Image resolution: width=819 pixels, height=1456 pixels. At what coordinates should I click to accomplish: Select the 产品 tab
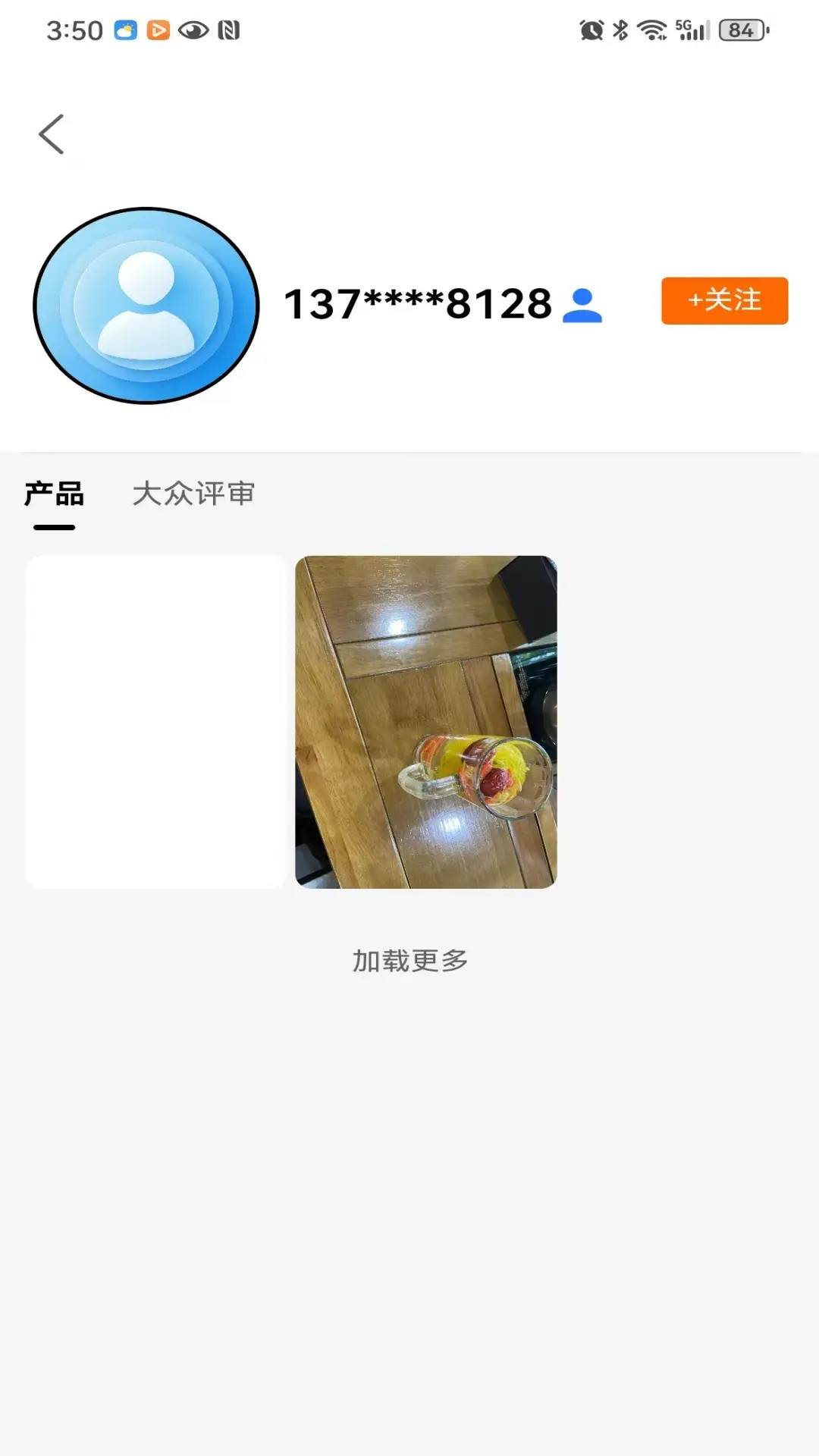tap(54, 494)
